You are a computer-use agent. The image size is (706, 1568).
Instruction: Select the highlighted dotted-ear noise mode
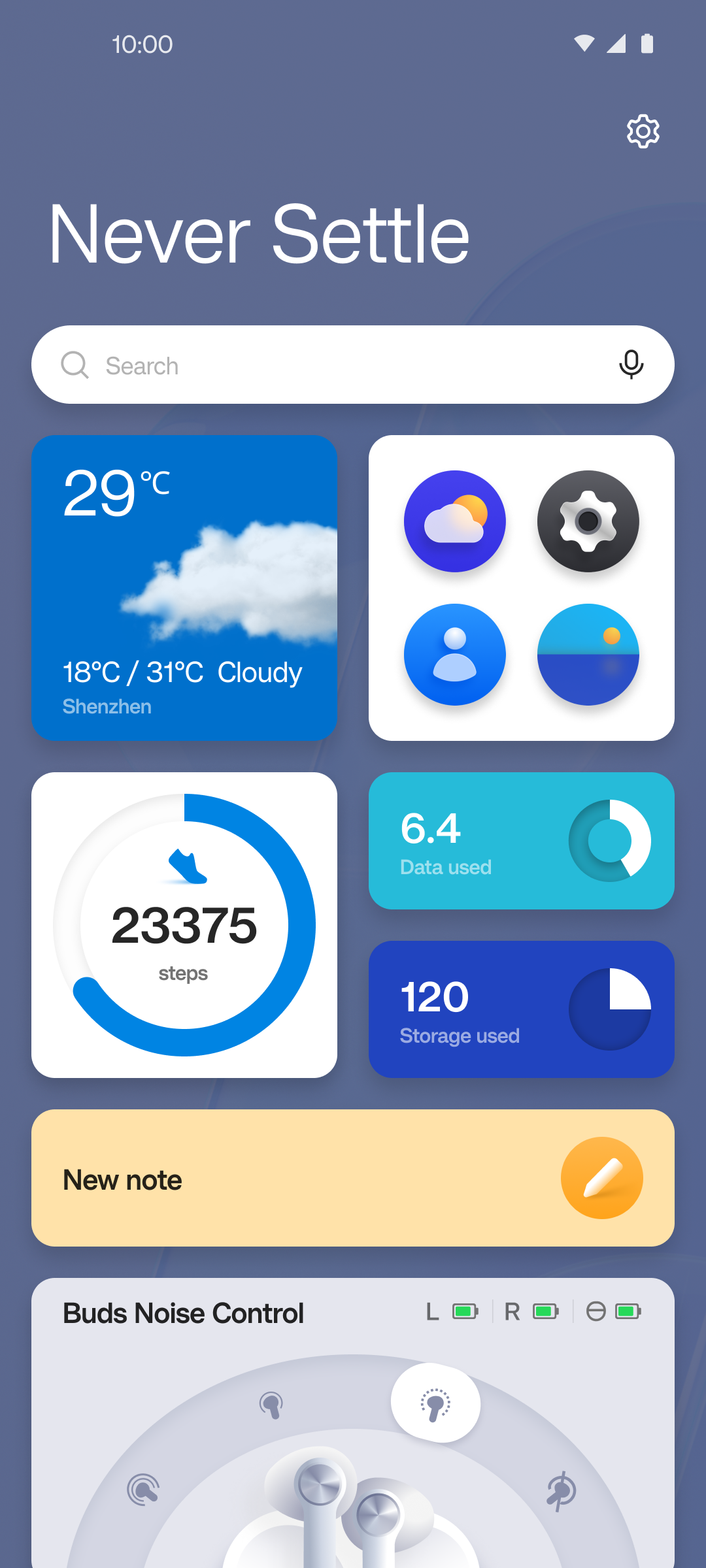[x=435, y=1403]
